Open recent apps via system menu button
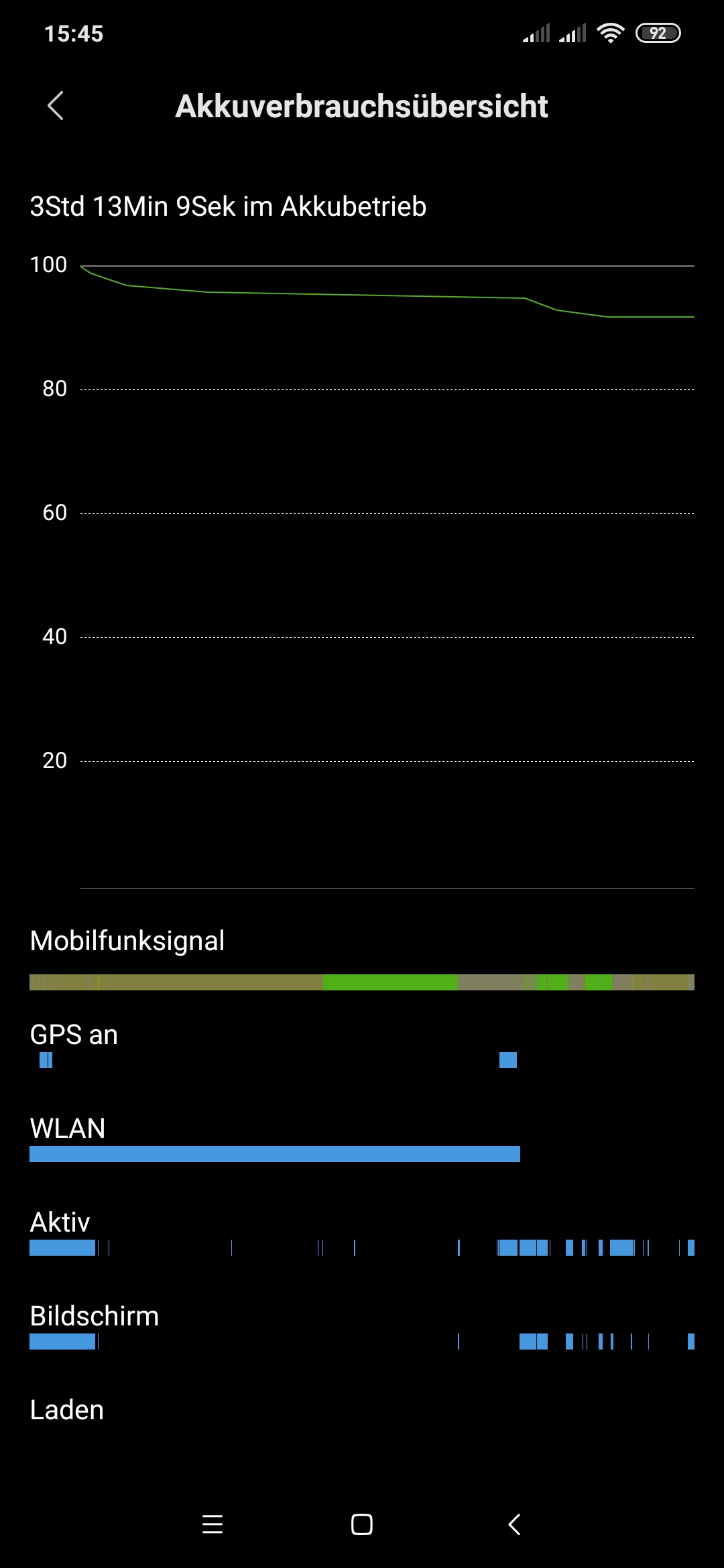The image size is (724, 1568). pyautogui.click(x=213, y=1524)
